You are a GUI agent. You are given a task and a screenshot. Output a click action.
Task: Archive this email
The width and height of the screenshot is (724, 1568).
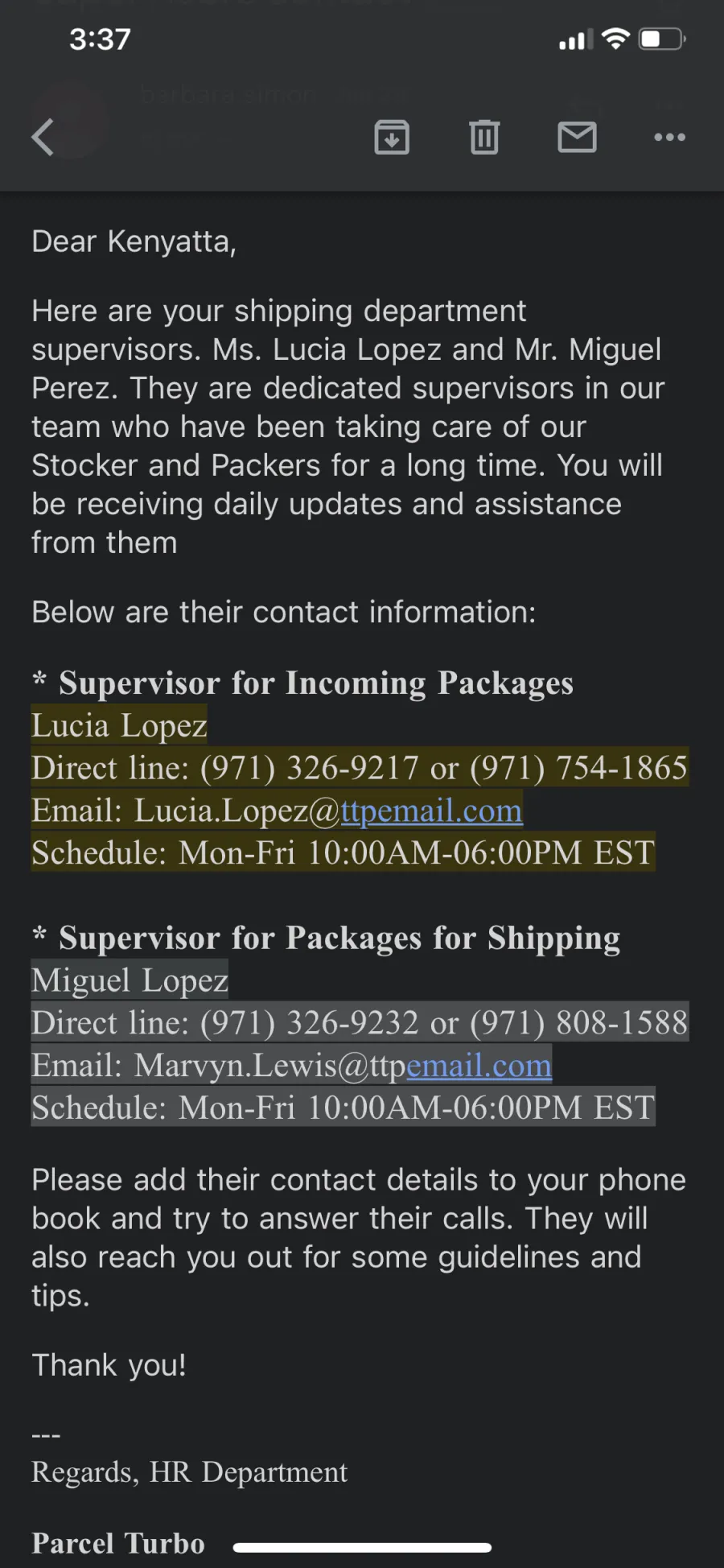pos(392,137)
